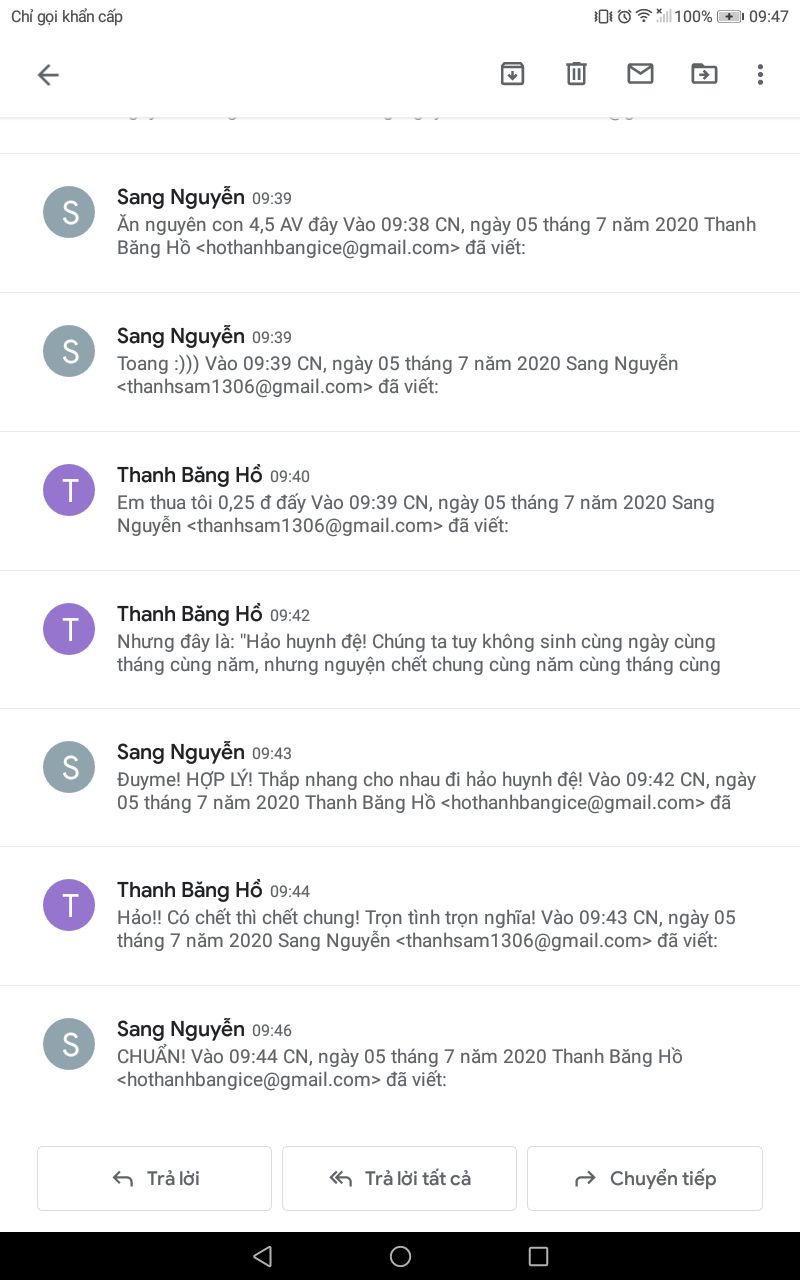Viewport: 800px width, 1280px height.
Task: Expand Sang Nguyễn's message starting "Ăn nguyên con"
Action: 436,224
